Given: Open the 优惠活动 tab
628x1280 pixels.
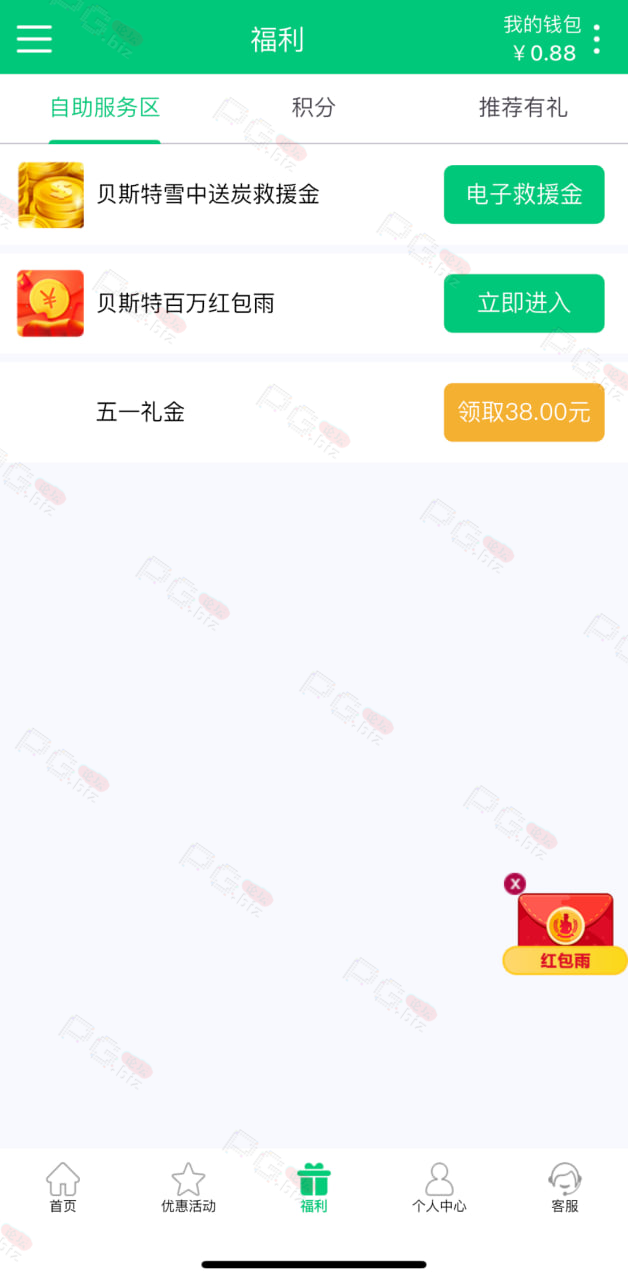Looking at the screenshot, I should click(x=188, y=1188).
